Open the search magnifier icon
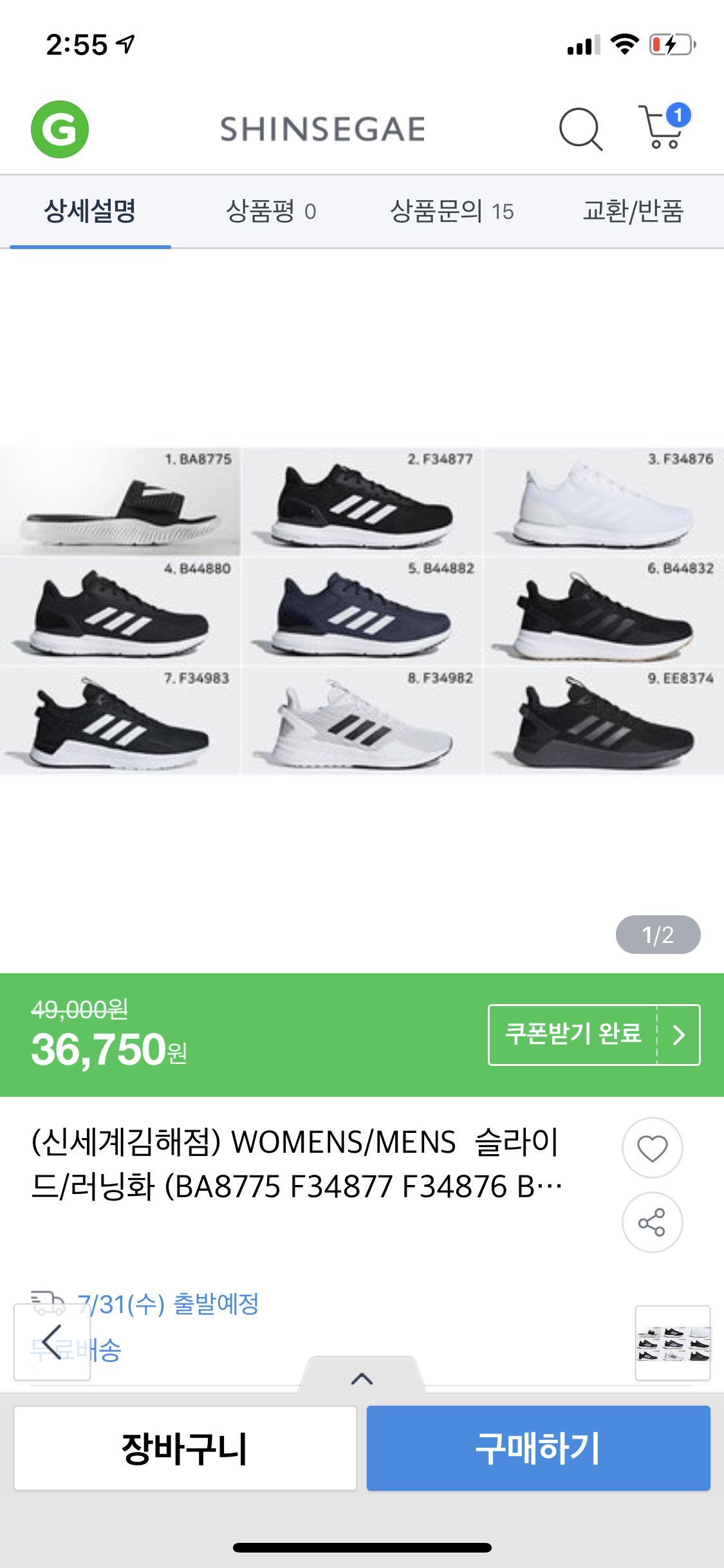 pos(580,129)
